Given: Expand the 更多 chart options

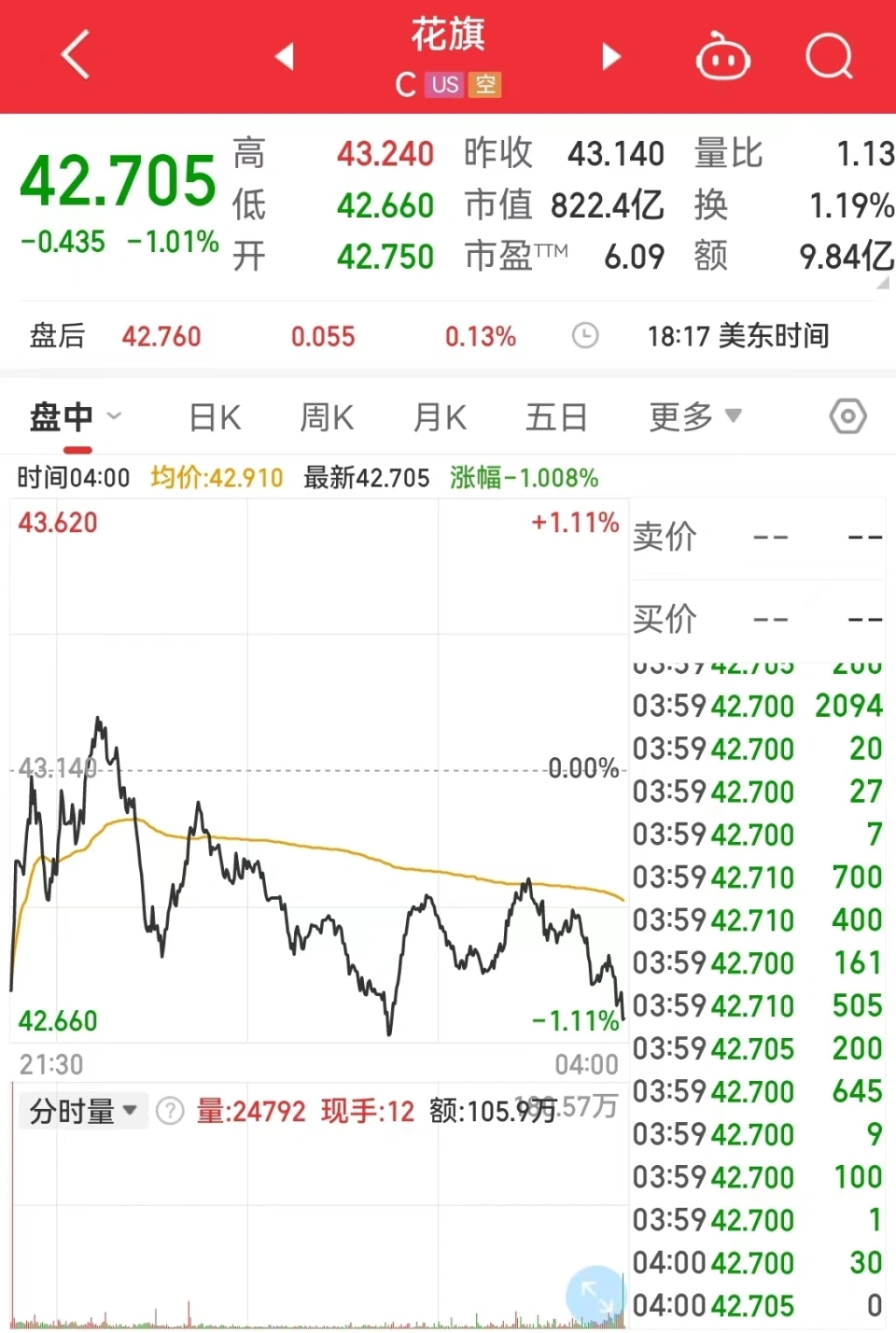Looking at the screenshot, I should tap(694, 416).
